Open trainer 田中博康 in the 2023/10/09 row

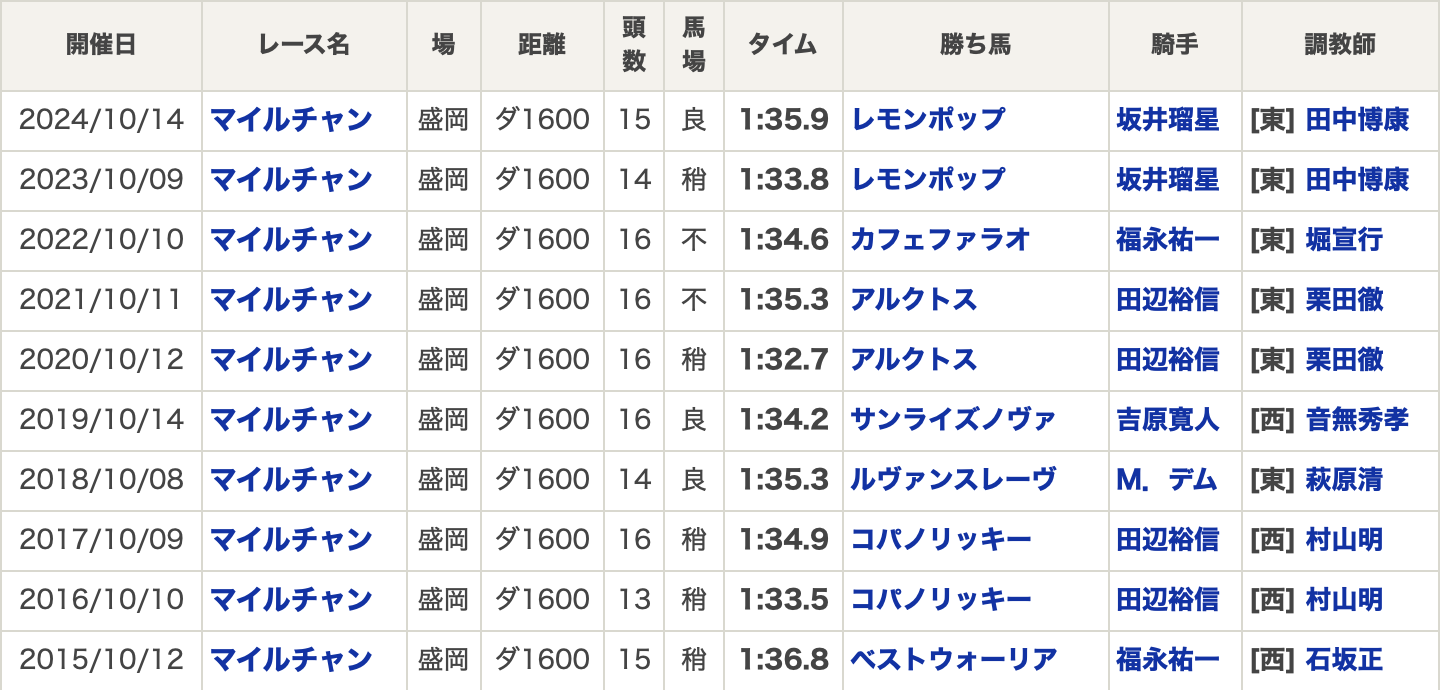pos(1357,180)
